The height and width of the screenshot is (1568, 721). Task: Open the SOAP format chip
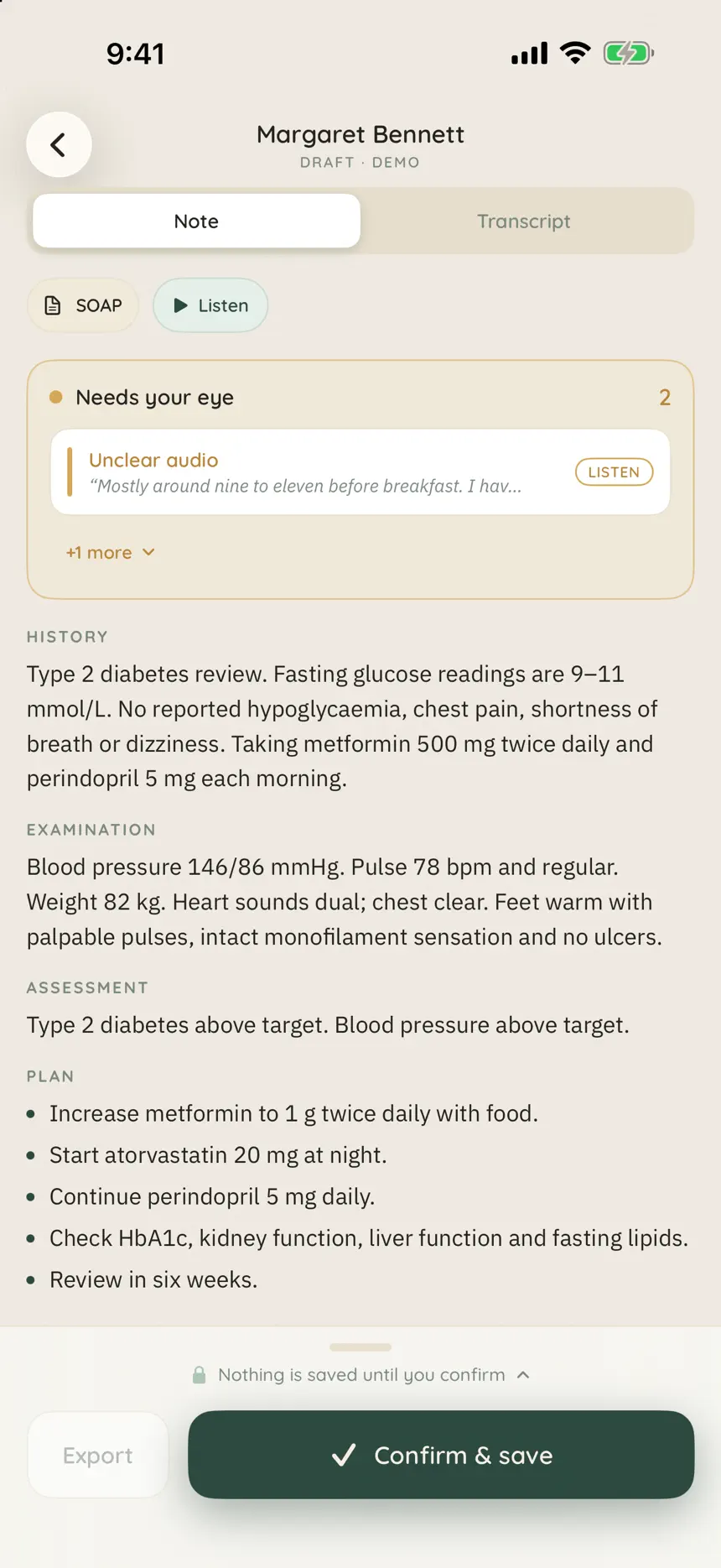tap(83, 305)
